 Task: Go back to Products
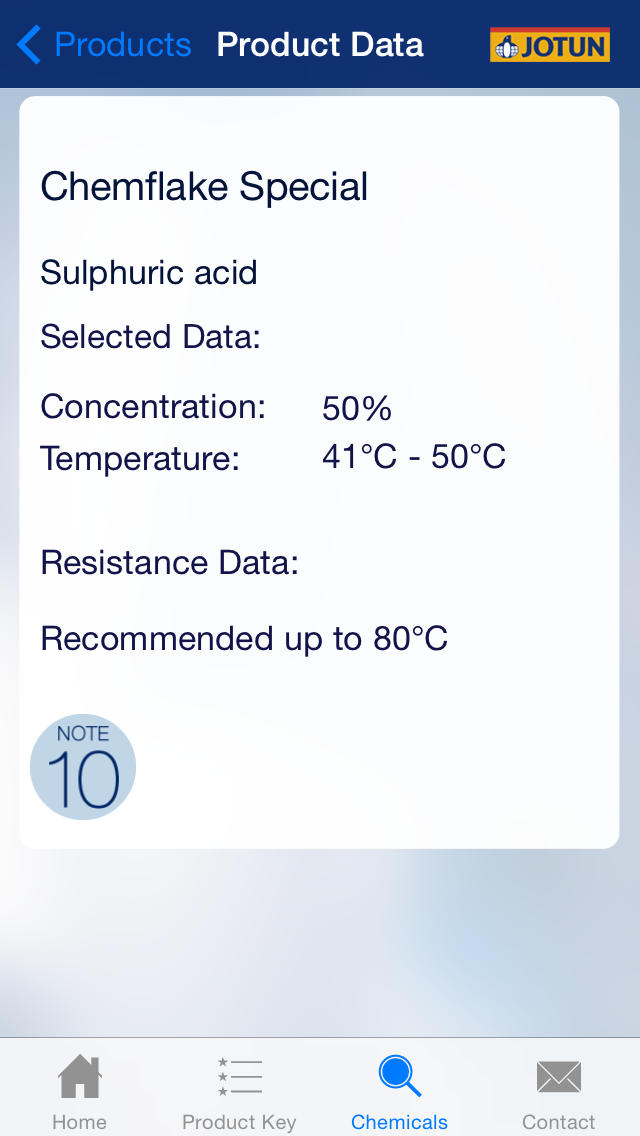coord(104,45)
